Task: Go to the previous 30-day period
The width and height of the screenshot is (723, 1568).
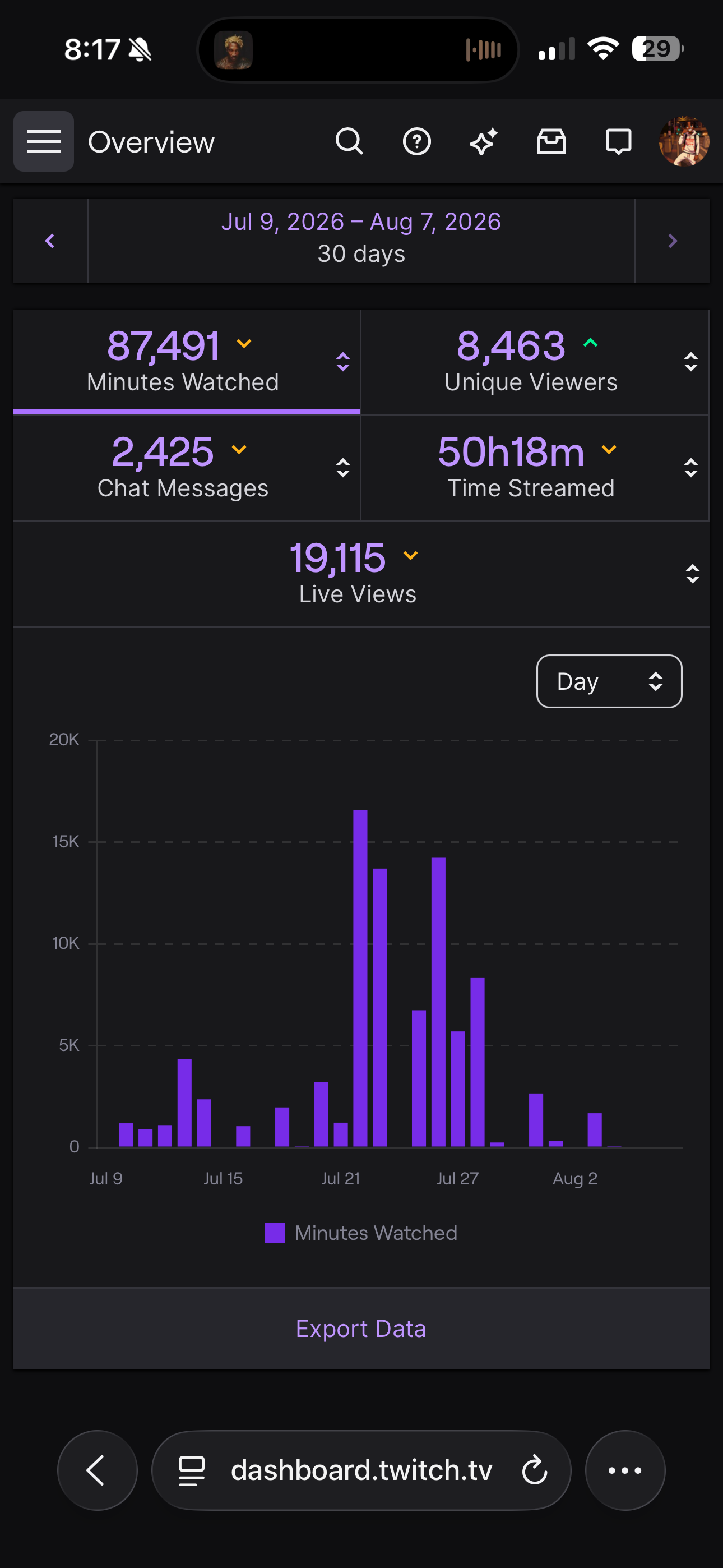Action: click(x=50, y=241)
